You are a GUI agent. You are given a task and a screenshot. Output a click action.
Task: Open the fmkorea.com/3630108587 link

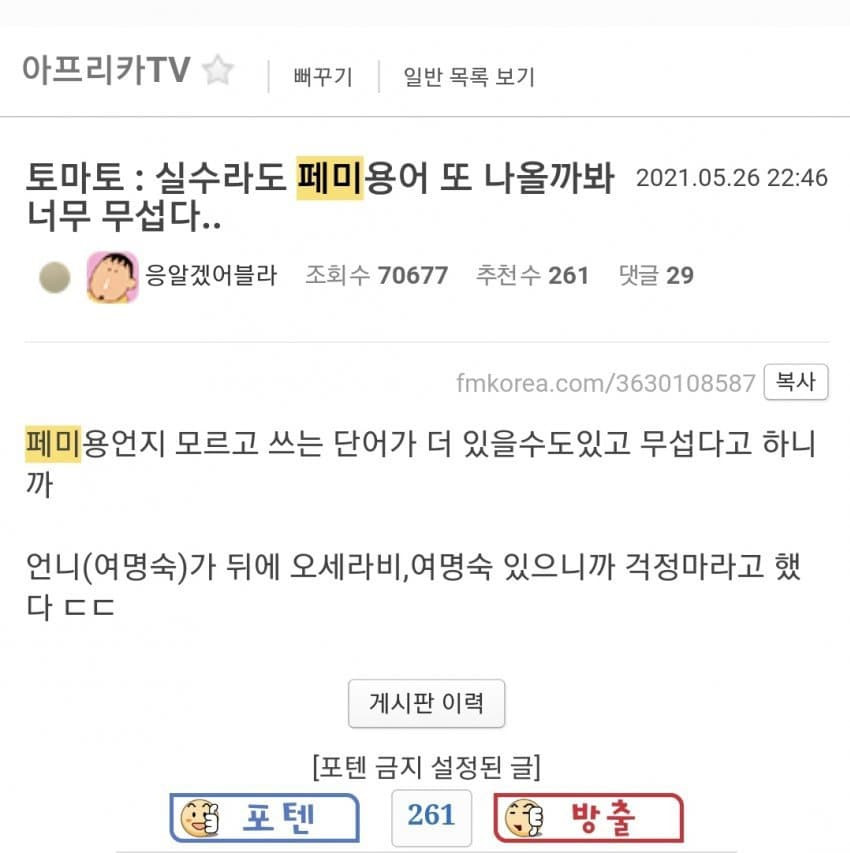point(605,383)
